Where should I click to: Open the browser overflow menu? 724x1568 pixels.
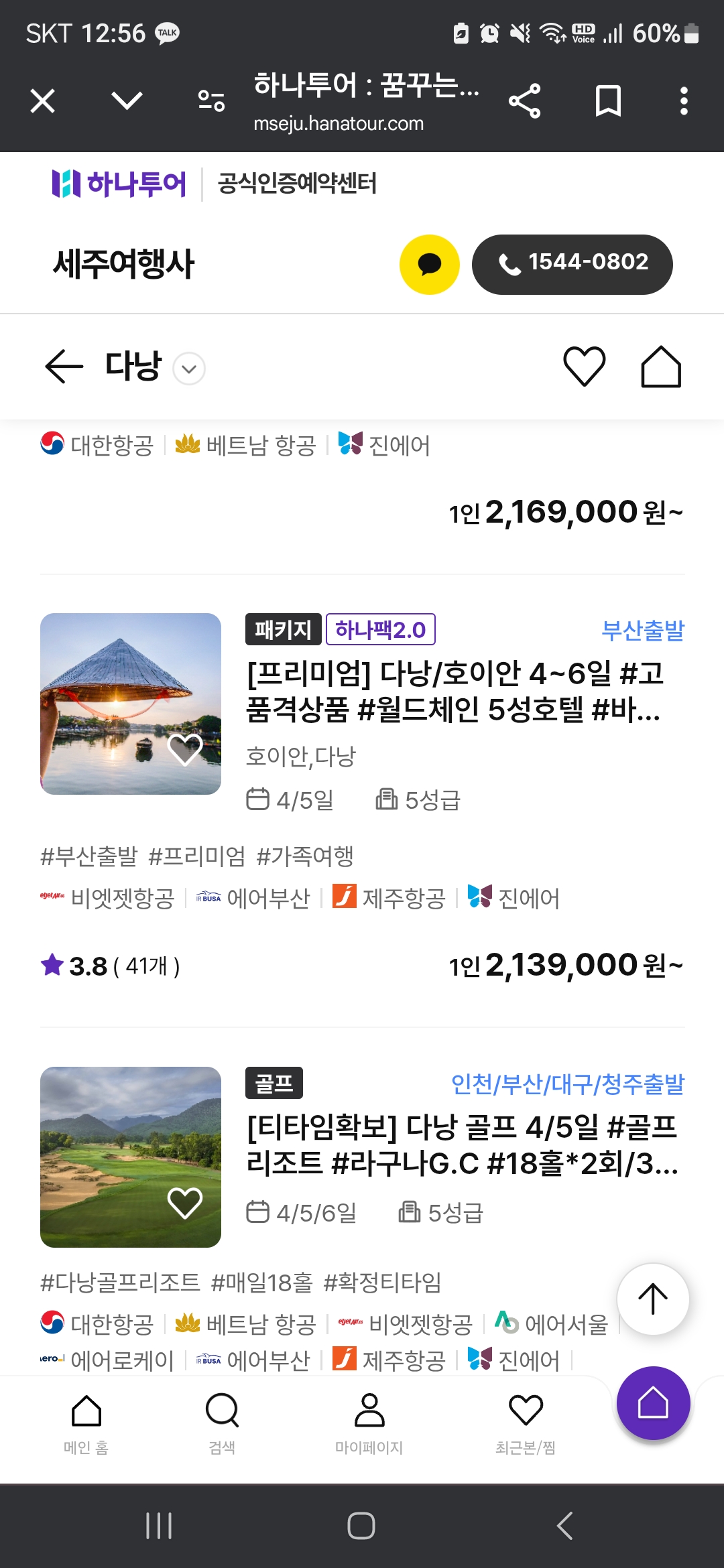pyautogui.click(x=683, y=101)
